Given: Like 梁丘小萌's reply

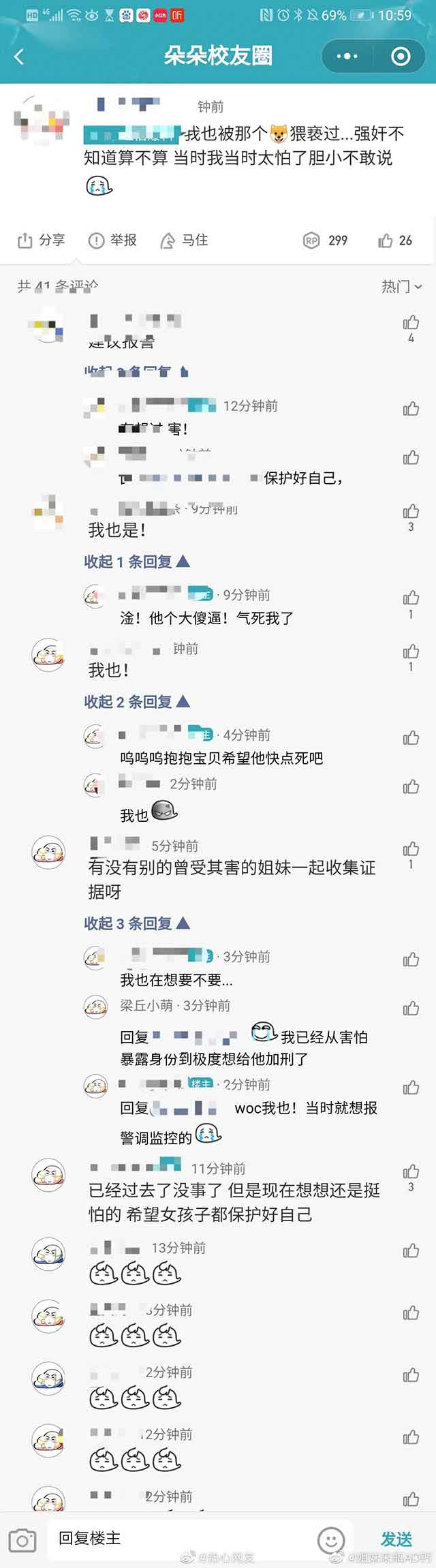Looking at the screenshot, I should (411, 1009).
